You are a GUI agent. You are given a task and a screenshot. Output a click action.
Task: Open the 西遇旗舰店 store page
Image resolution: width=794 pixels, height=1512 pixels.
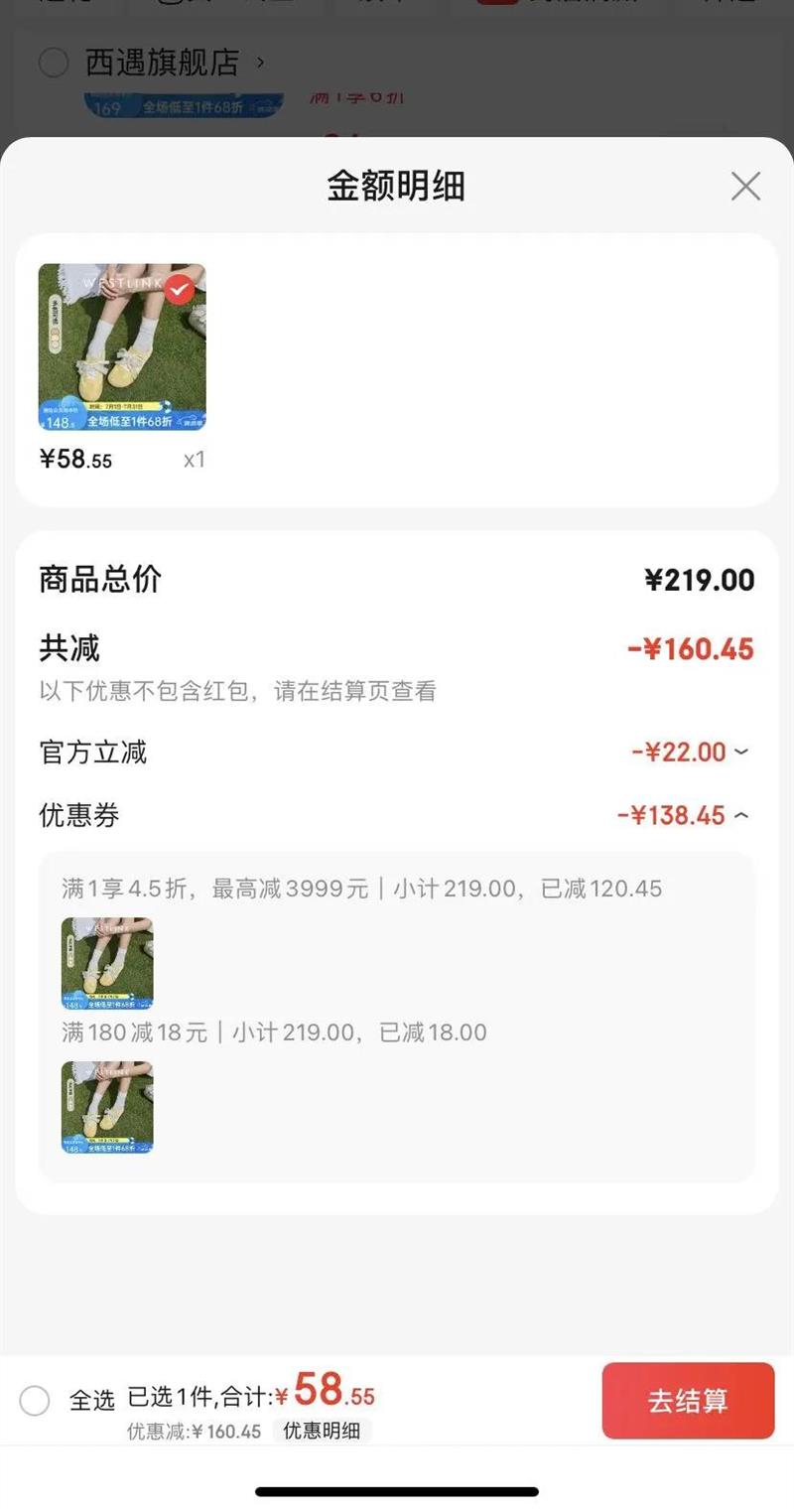(174, 63)
